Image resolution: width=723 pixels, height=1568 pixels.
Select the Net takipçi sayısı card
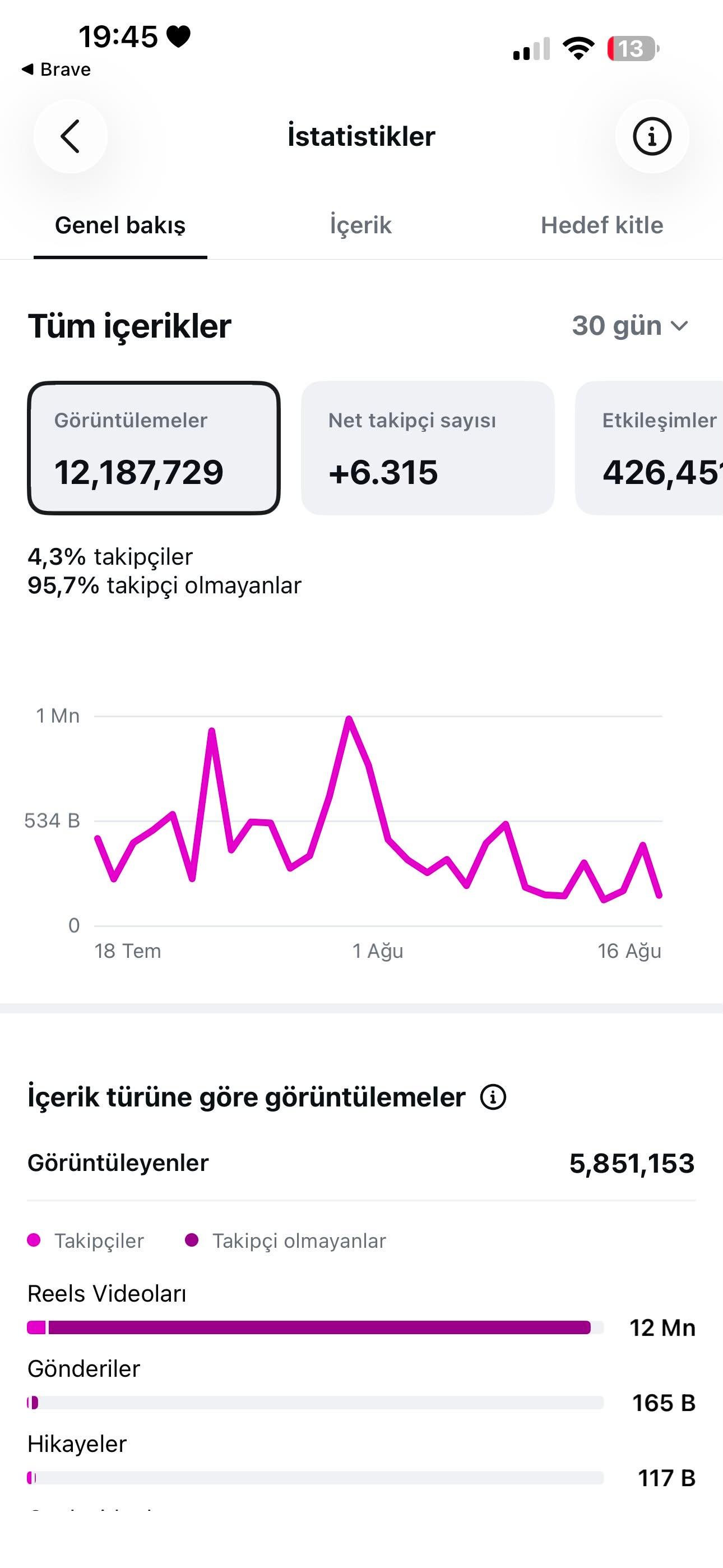(x=428, y=448)
